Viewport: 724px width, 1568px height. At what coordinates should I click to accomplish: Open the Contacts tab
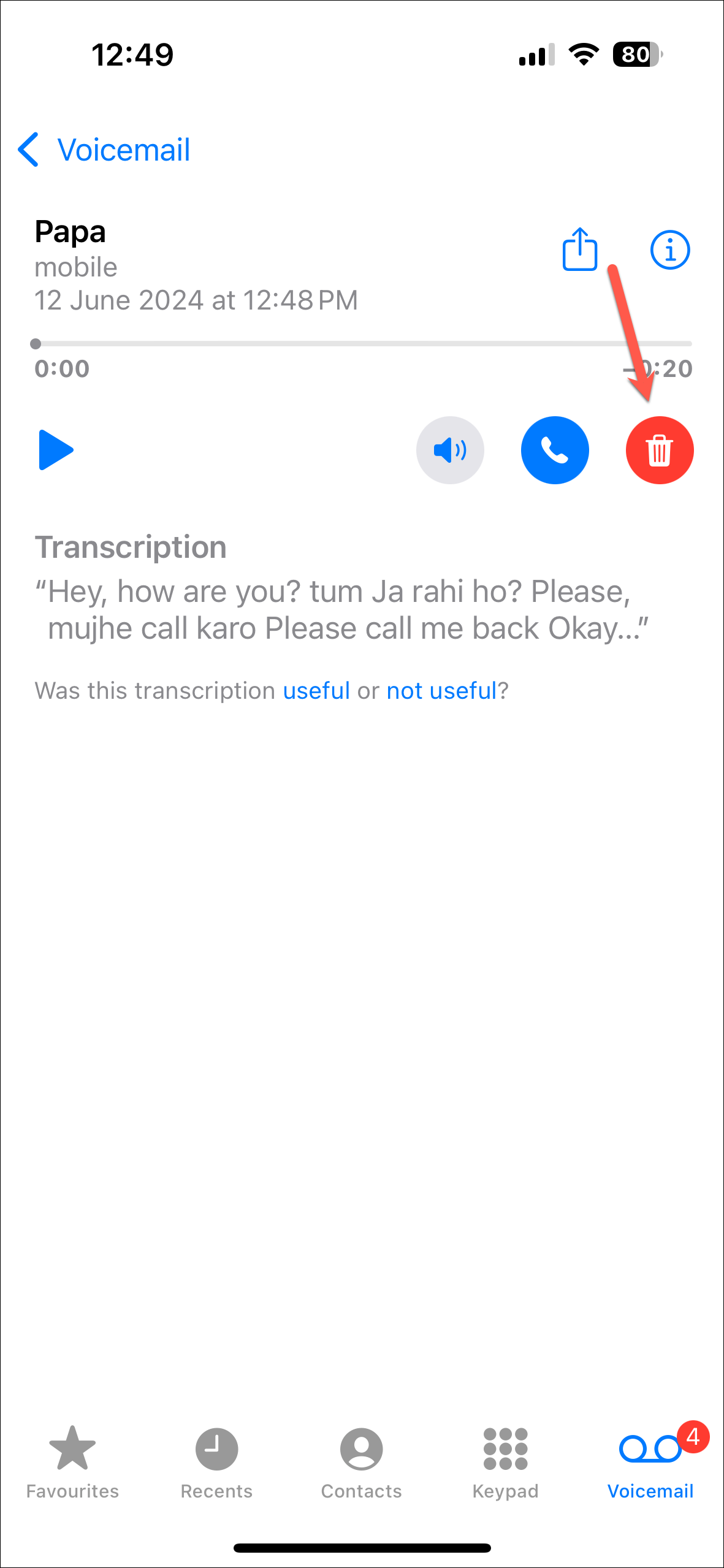coord(361,1462)
